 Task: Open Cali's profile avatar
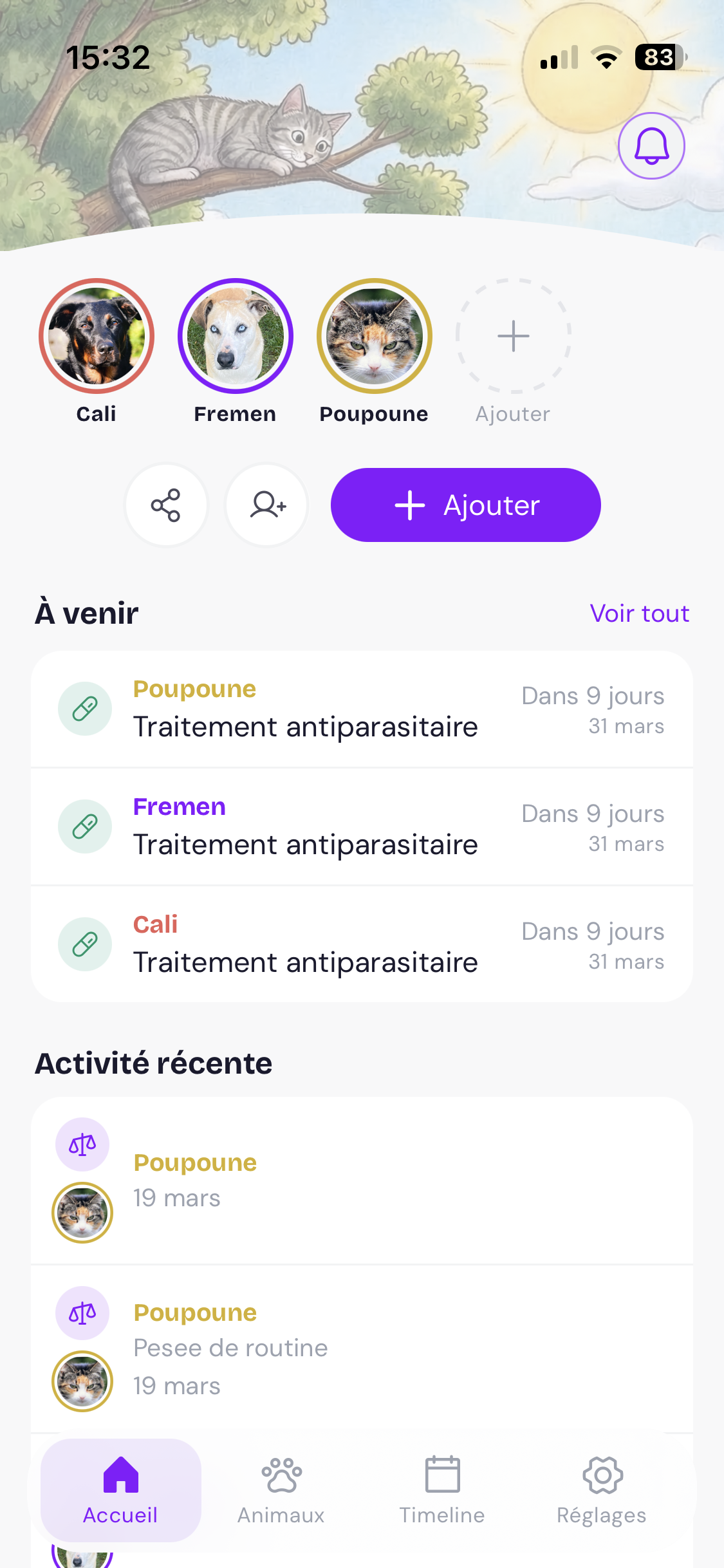(96, 336)
